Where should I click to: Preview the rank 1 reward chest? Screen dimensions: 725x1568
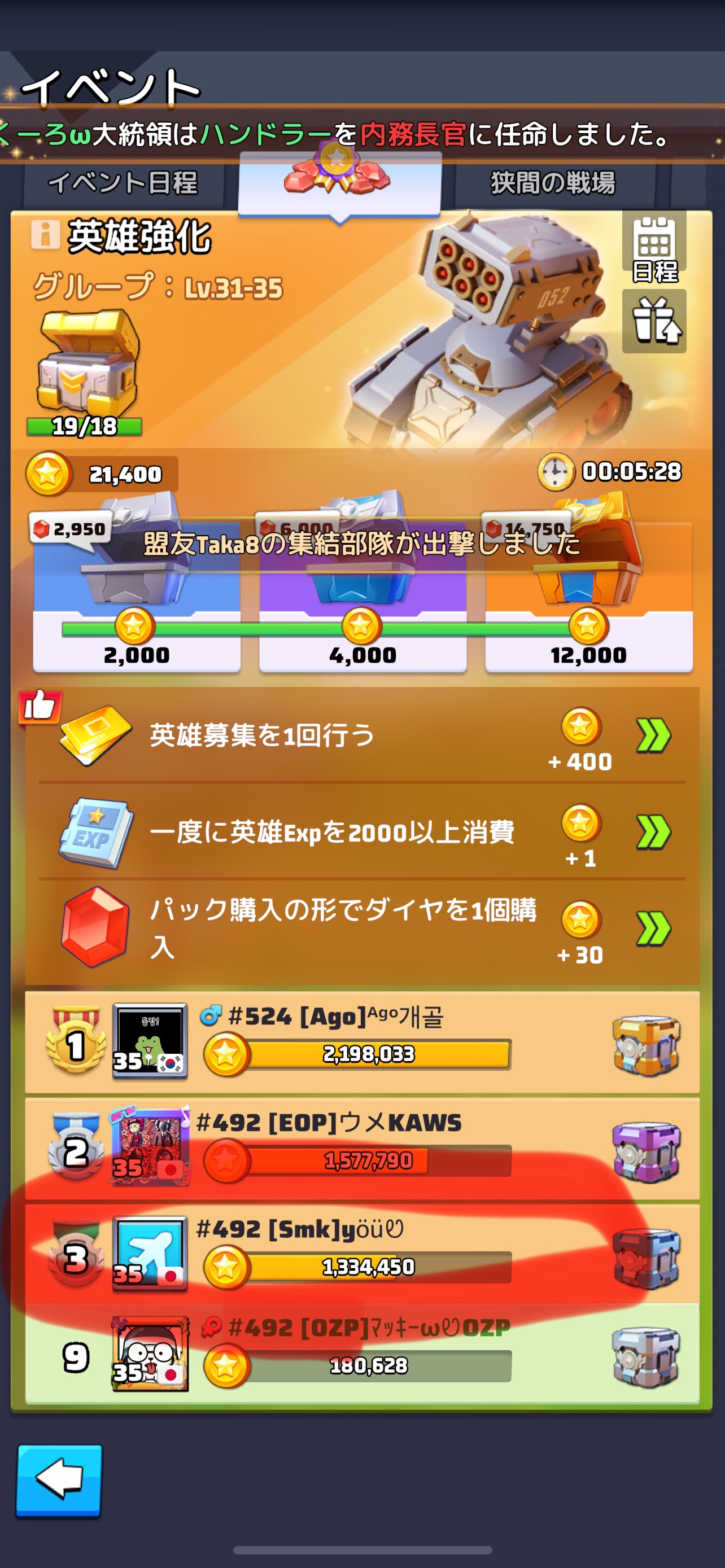tap(645, 1045)
